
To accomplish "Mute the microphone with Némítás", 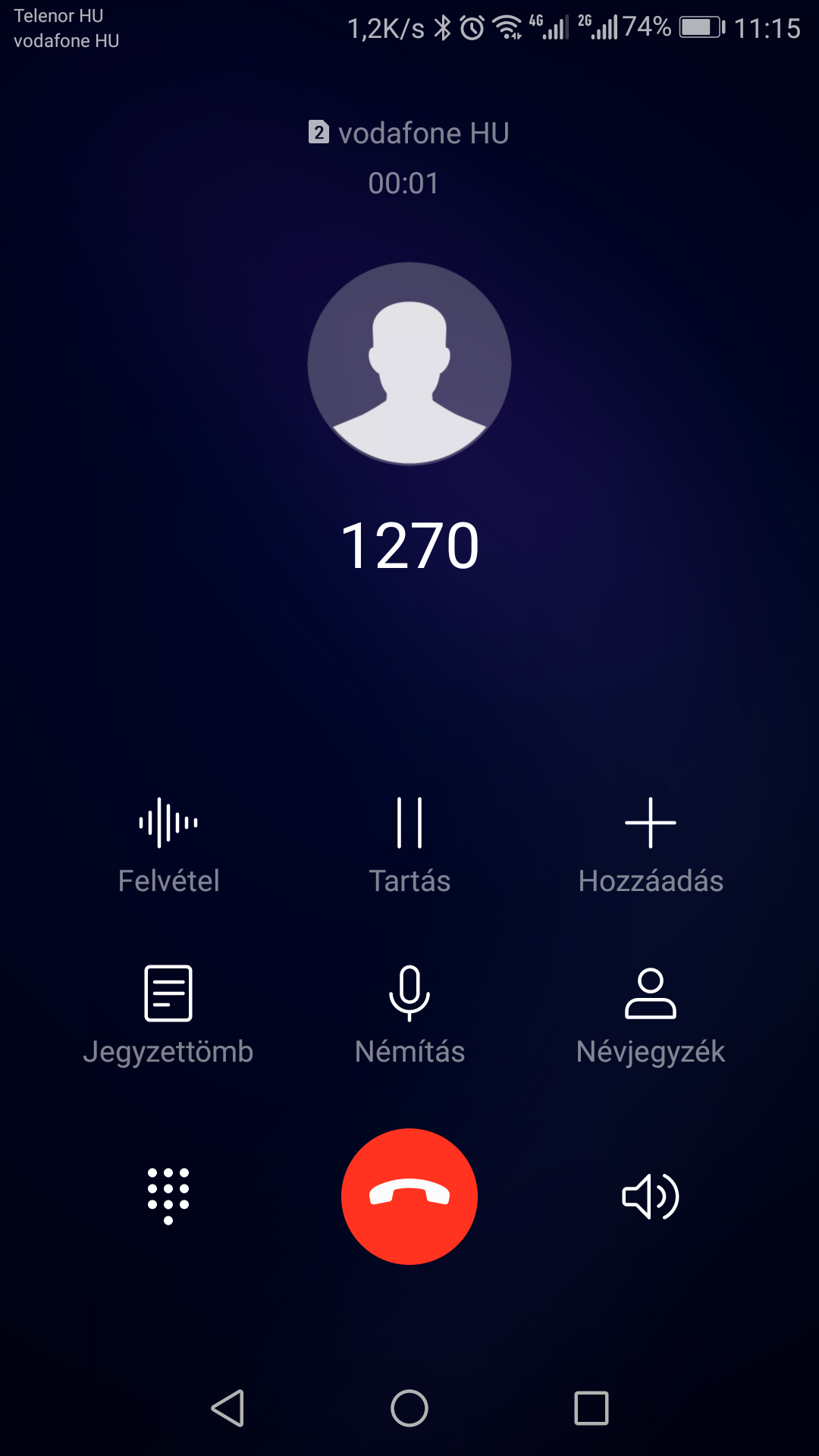I will click(x=409, y=1016).
